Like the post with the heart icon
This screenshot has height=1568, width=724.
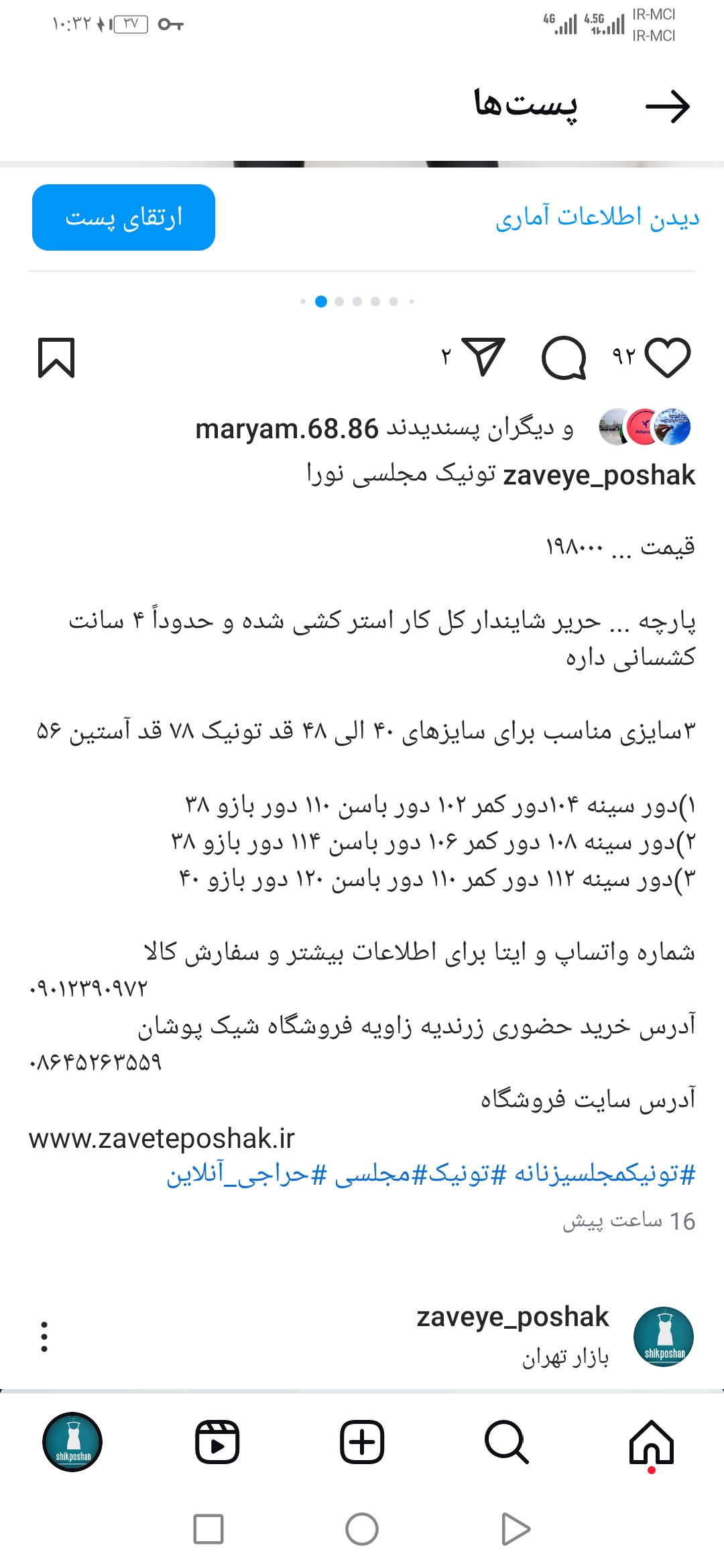click(x=668, y=357)
